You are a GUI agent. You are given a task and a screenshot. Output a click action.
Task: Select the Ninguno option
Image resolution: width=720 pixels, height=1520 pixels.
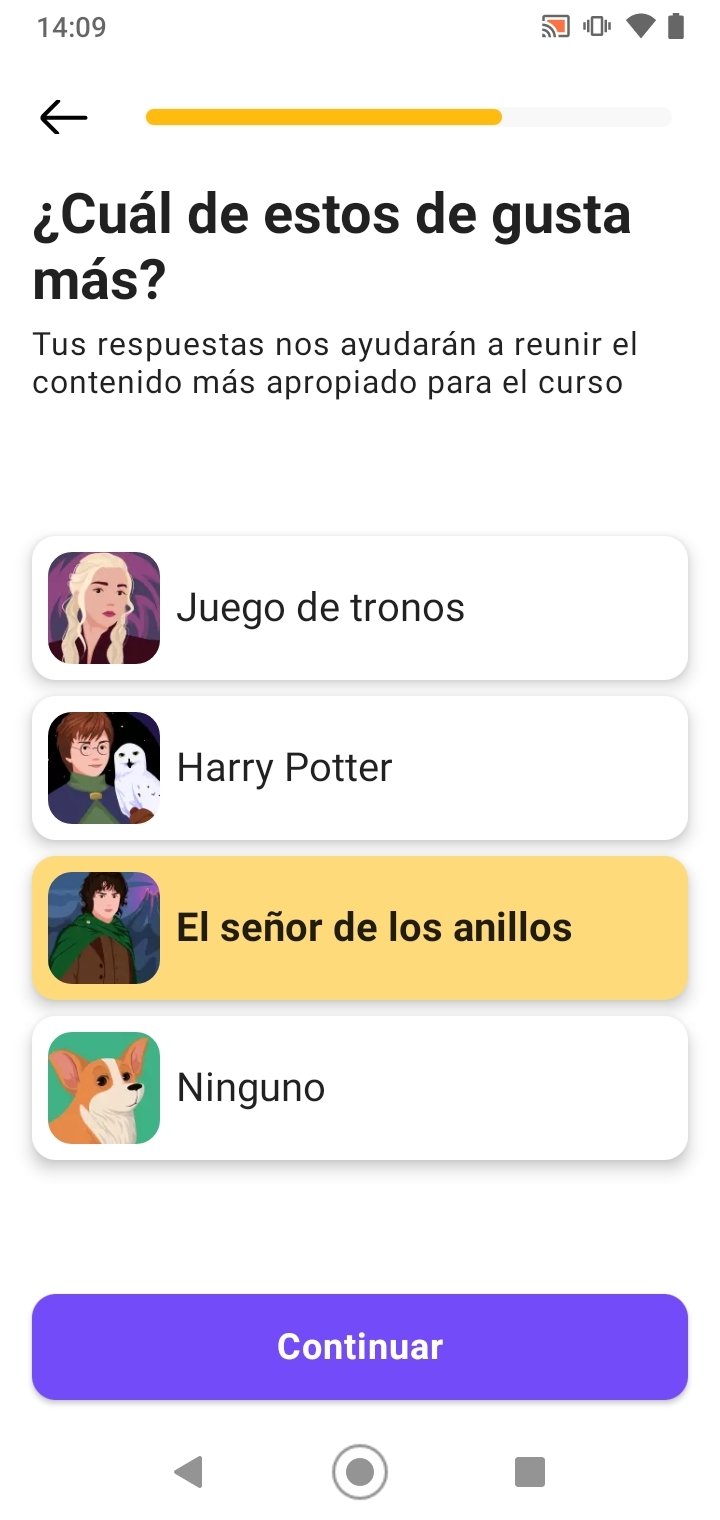click(360, 1088)
